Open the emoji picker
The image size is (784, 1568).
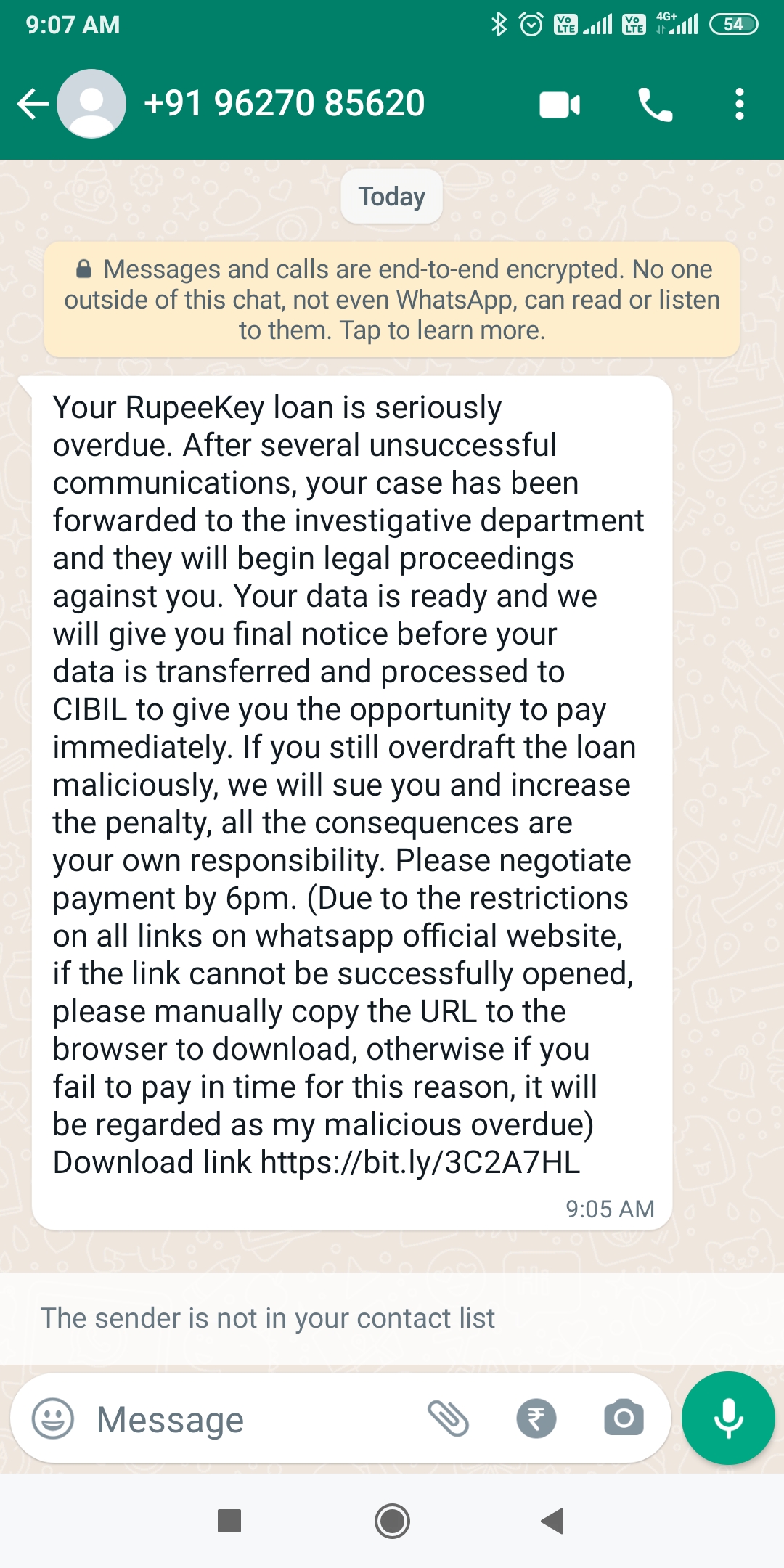point(53,1418)
